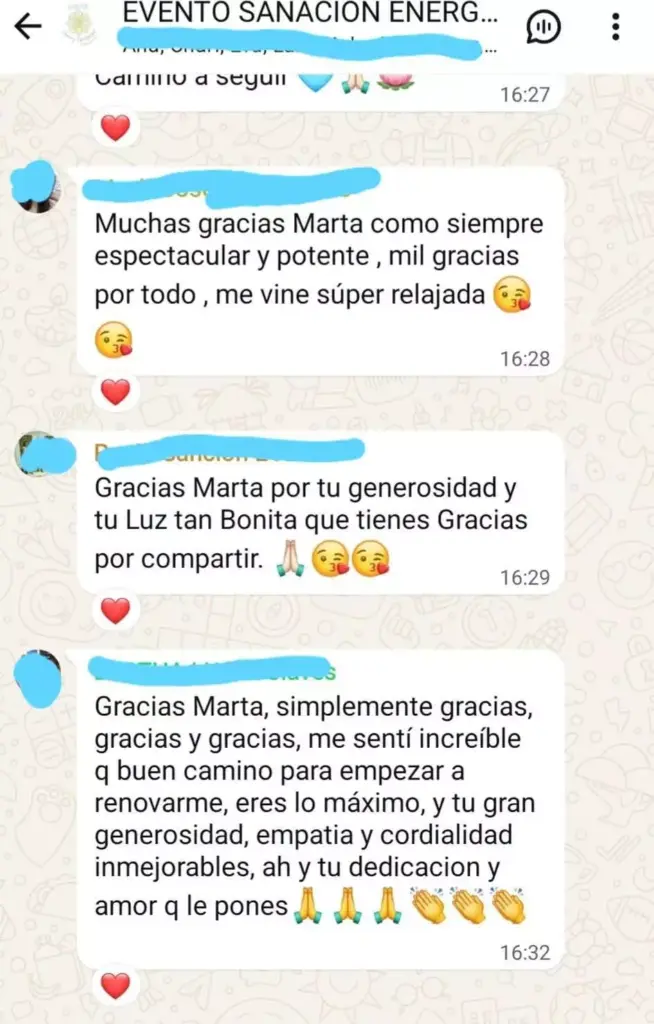Open profile picture beside 'Luz tan Bonita' message
The image size is (654, 1024).
tap(38, 454)
